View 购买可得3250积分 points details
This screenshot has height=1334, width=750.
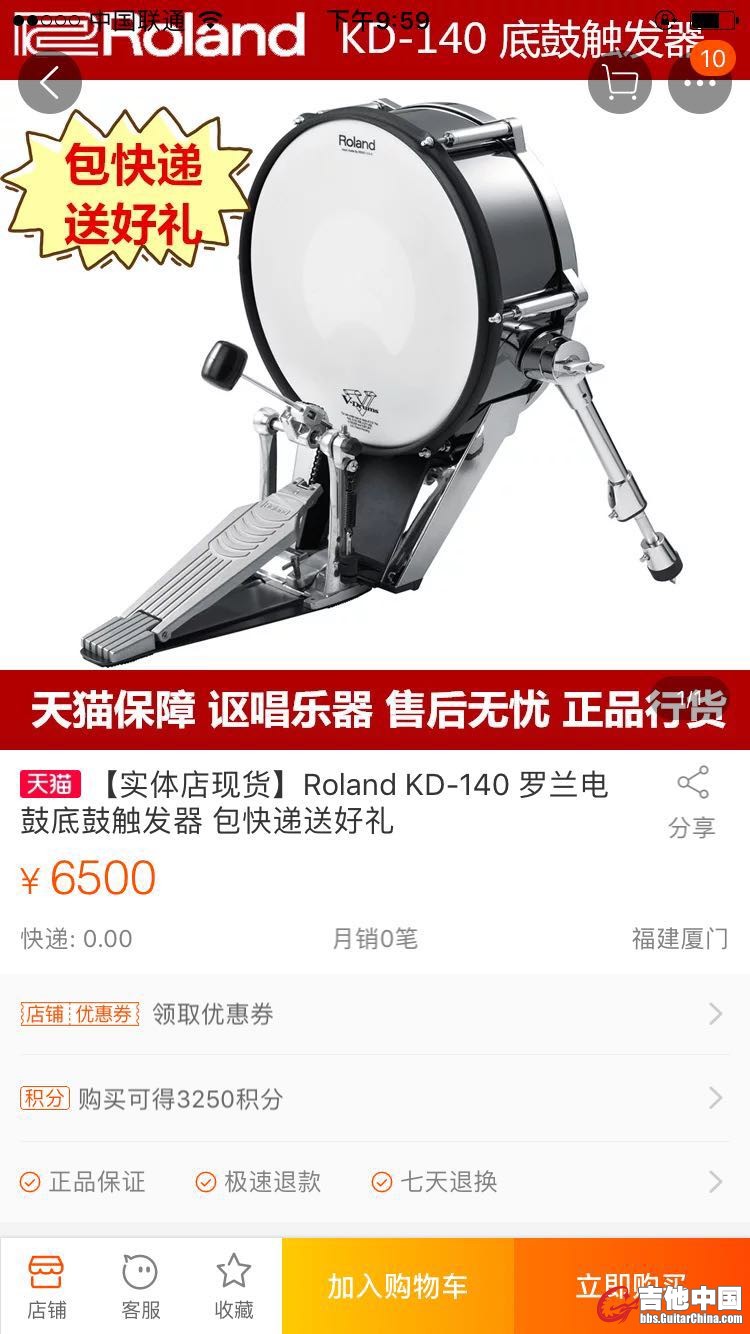(375, 1098)
